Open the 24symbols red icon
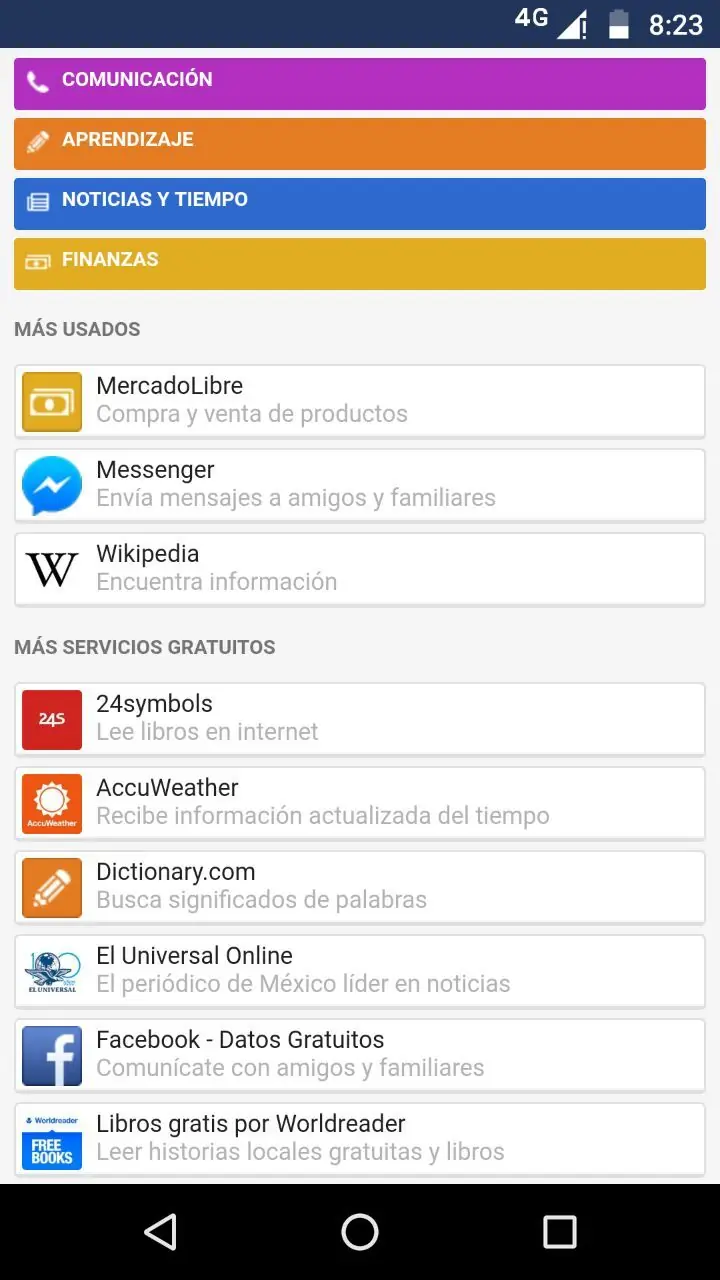This screenshot has width=720, height=1280. point(51,719)
